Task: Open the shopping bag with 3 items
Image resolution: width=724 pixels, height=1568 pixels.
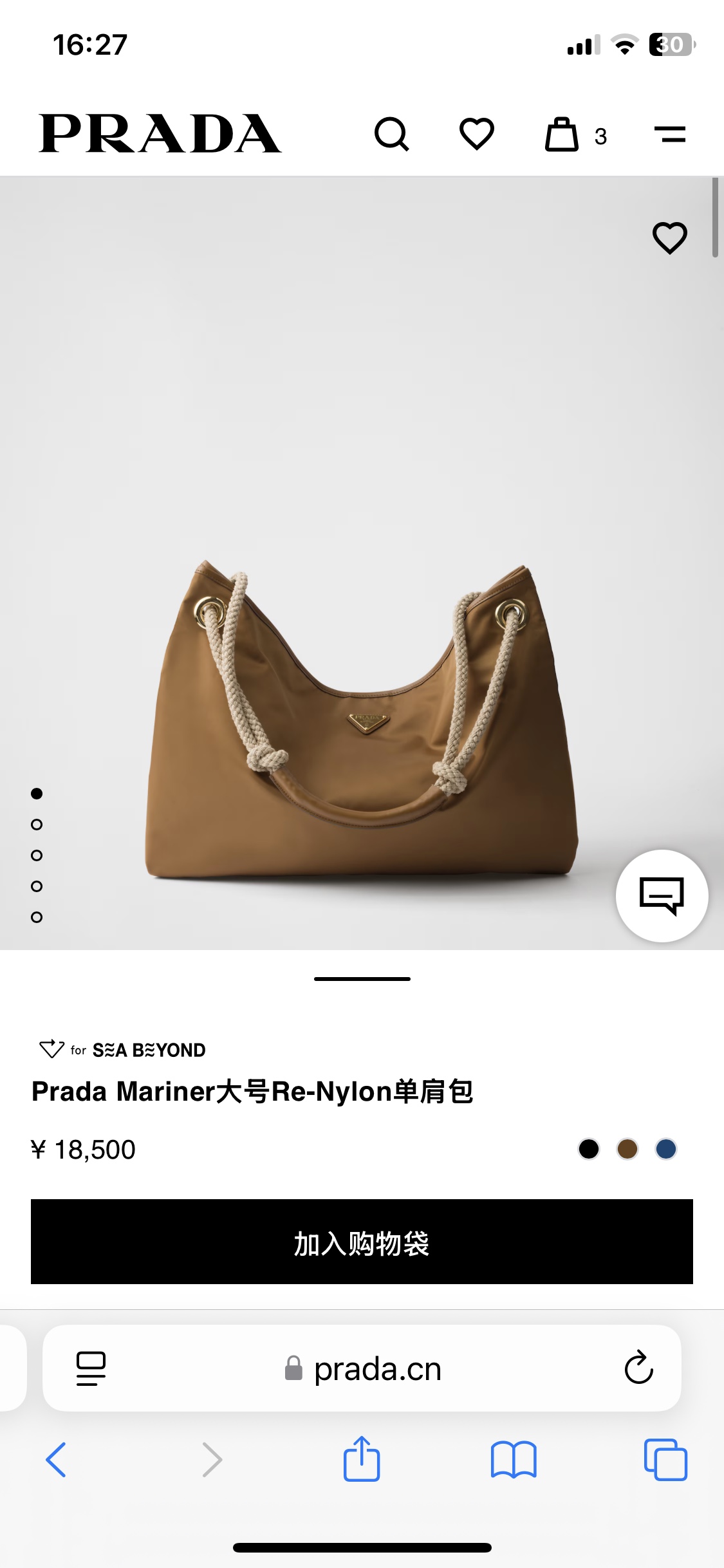Action: pos(562,135)
